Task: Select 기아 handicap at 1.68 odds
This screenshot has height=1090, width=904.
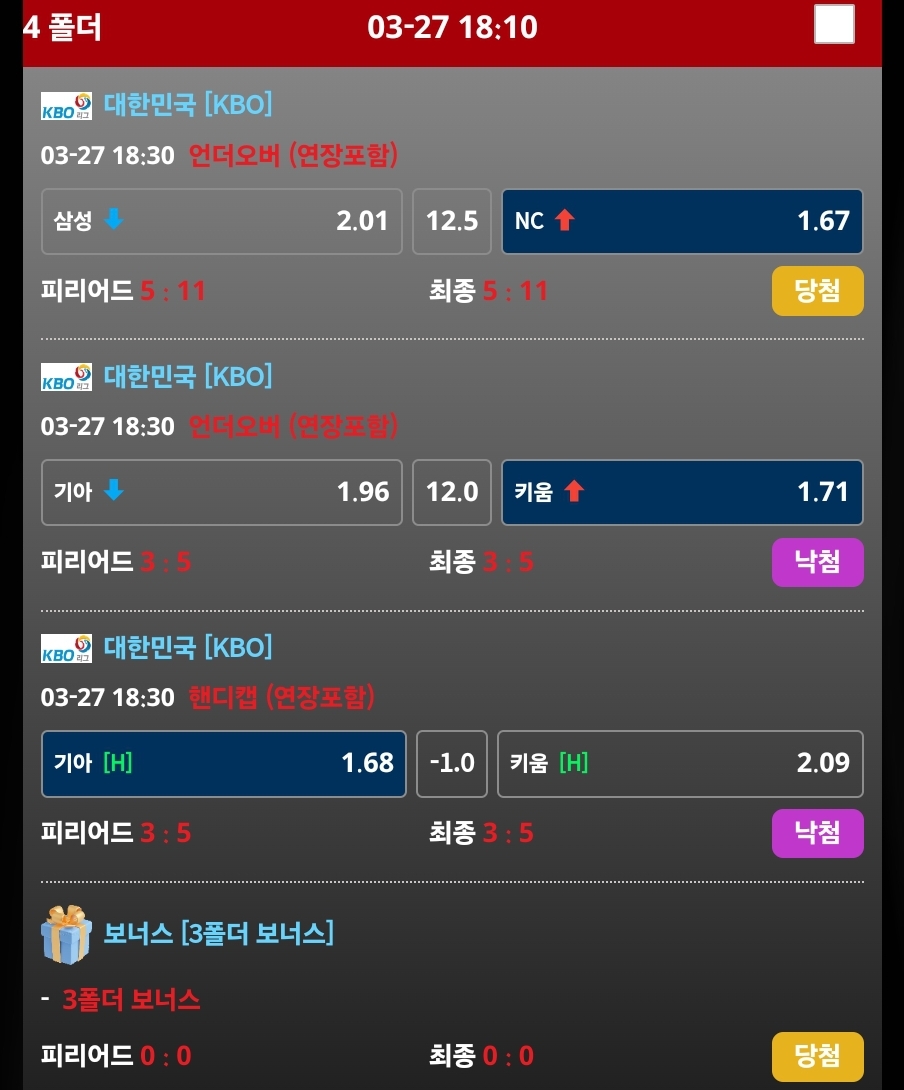Action: pos(224,763)
